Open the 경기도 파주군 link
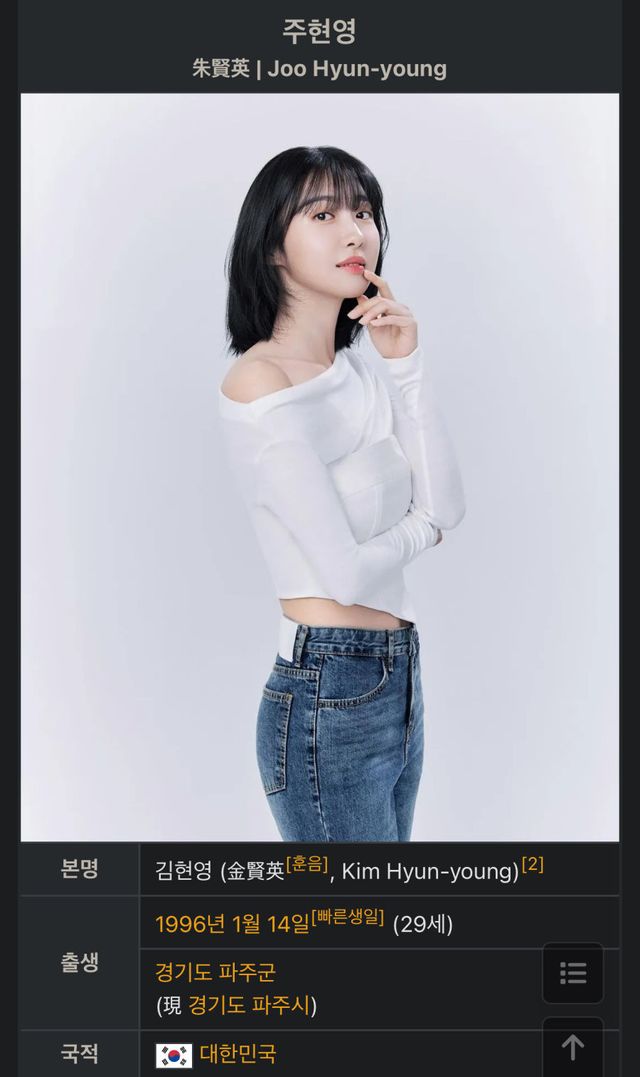The width and height of the screenshot is (640, 1077). click(x=215, y=971)
